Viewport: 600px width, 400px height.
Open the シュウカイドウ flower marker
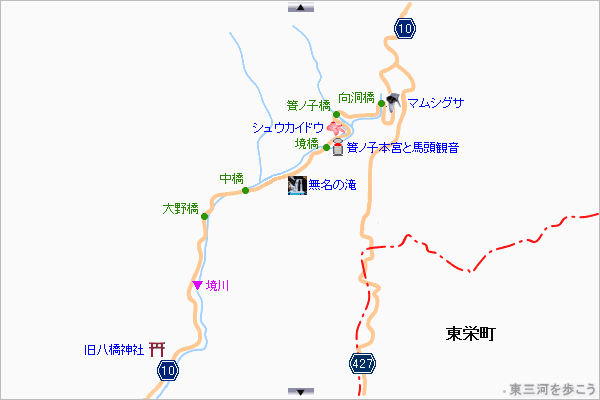(x=338, y=128)
